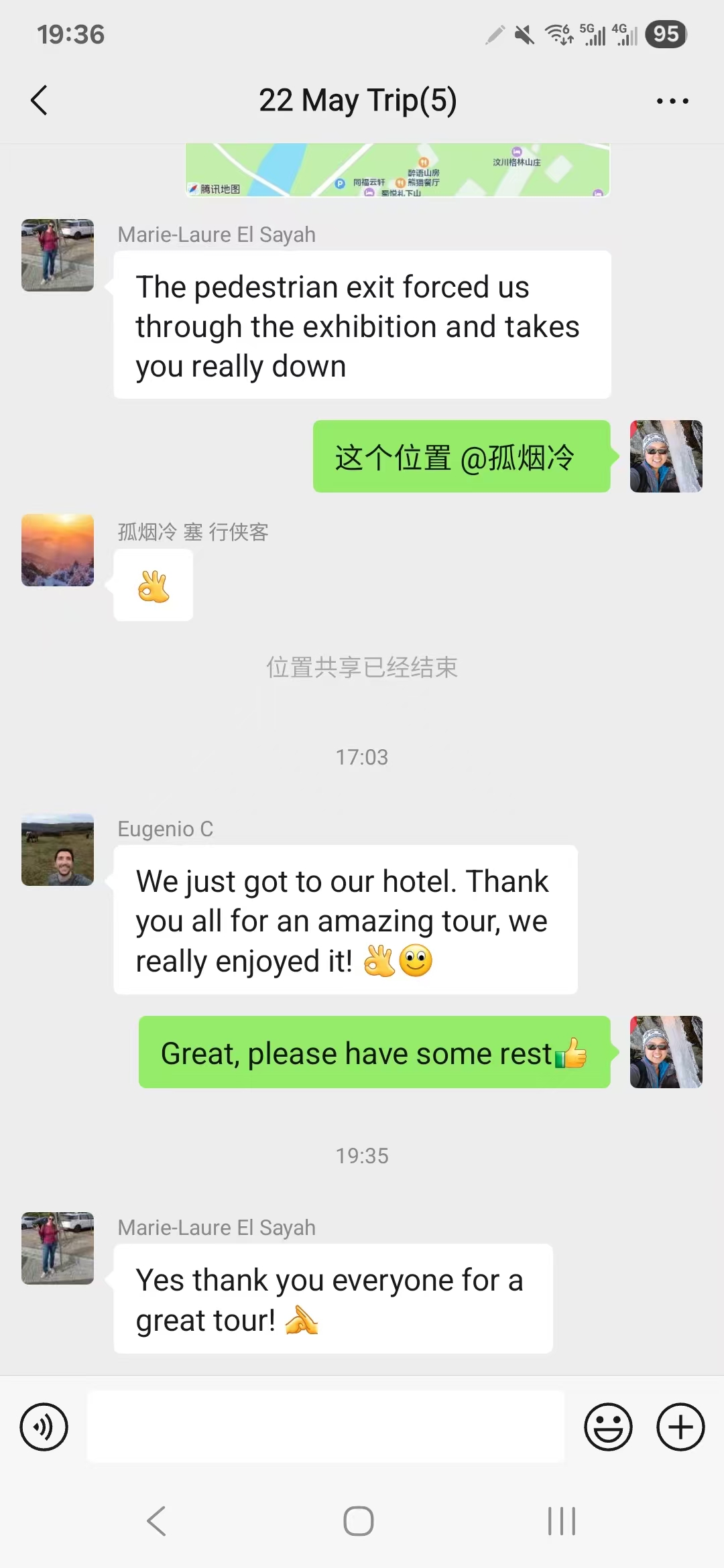724x1568 pixels.
Task: Tap Marie-Laure's thank you message
Action: (334, 1299)
